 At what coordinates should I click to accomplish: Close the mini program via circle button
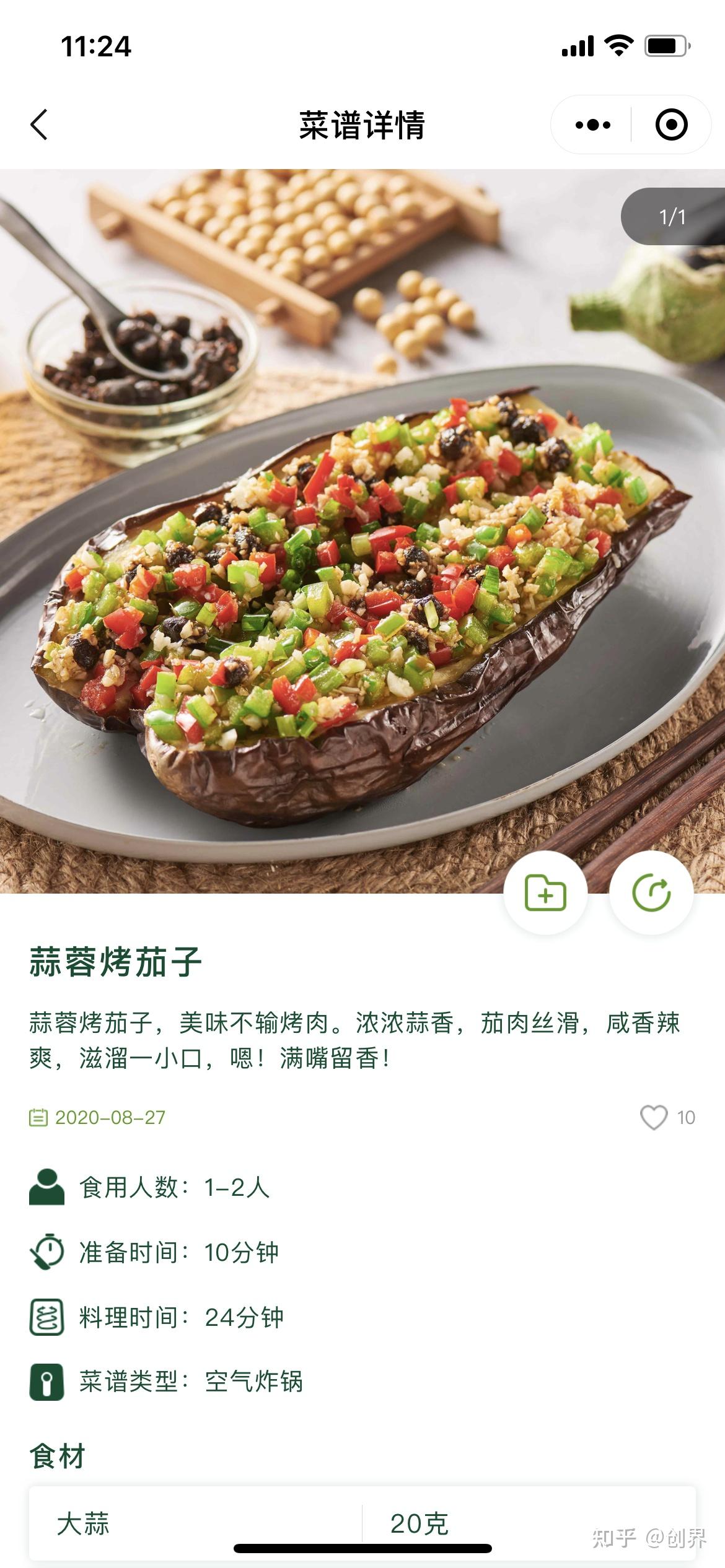click(x=671, y=124)
